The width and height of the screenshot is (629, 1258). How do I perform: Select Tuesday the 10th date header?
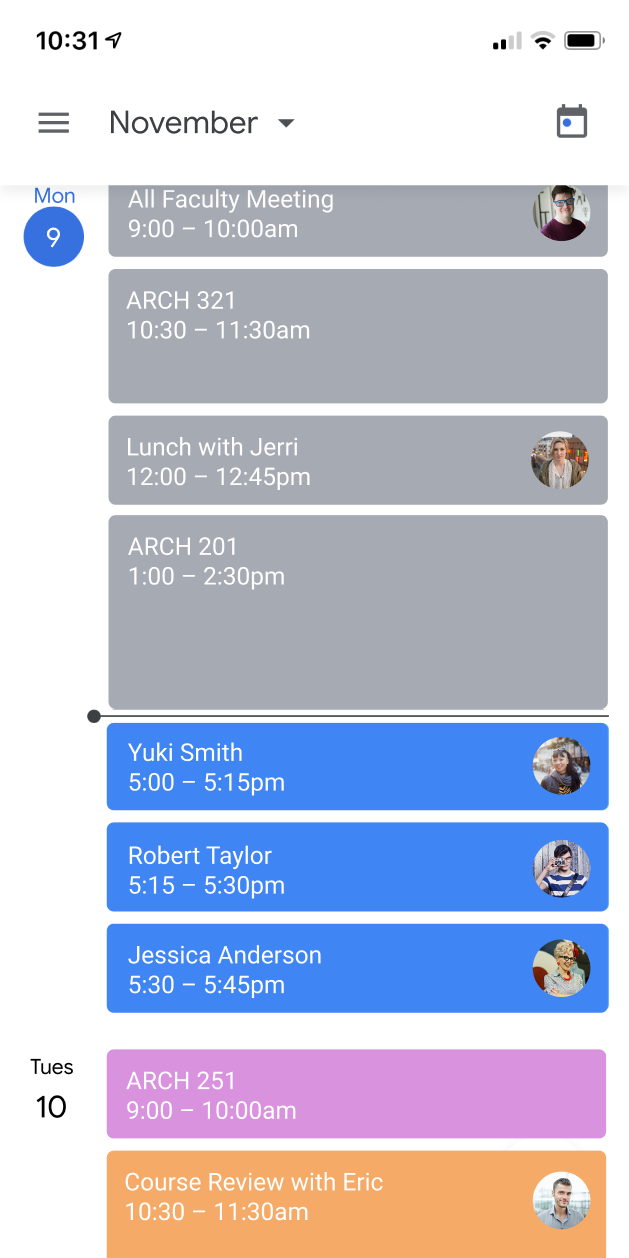coord(52,1089)
